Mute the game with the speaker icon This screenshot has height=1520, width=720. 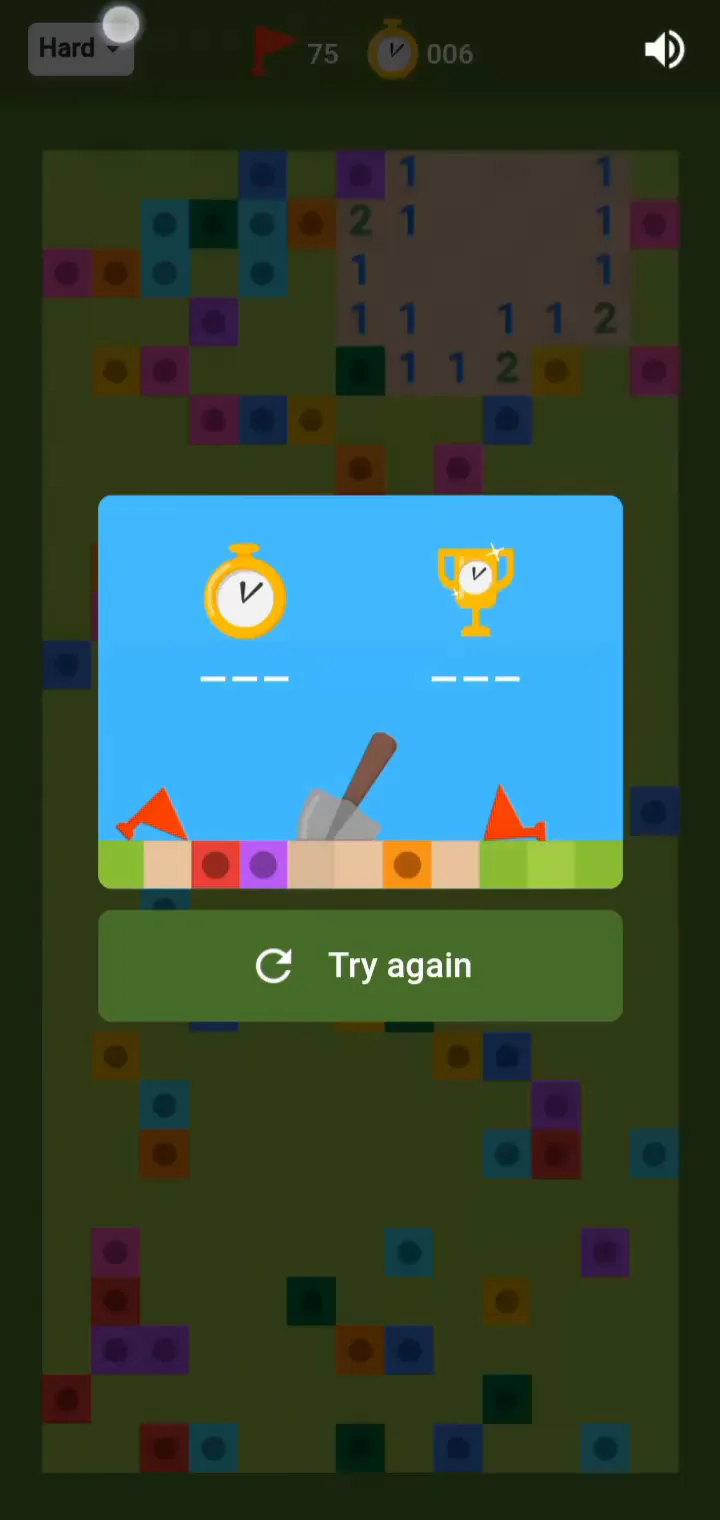tap(665, 50)
